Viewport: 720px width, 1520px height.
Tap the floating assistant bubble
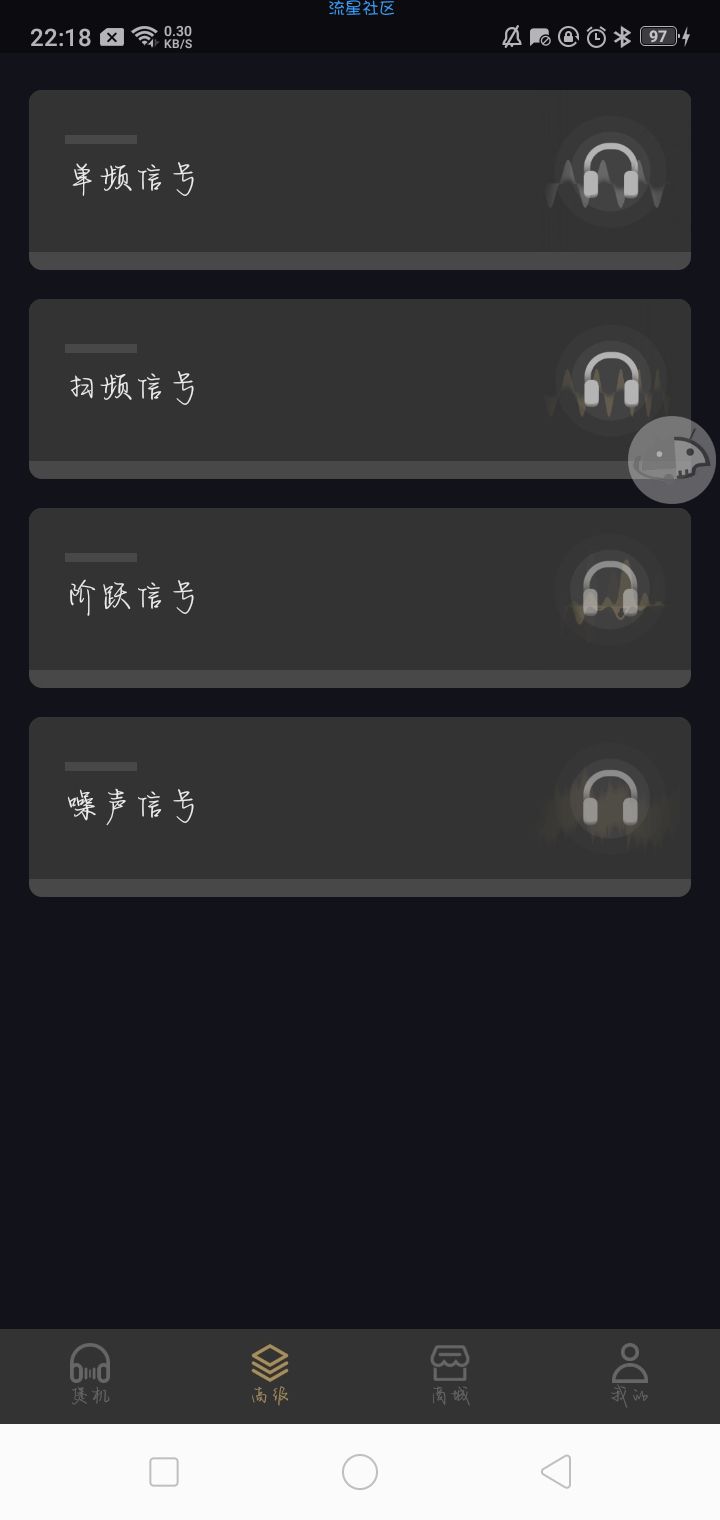tap(671, 460)
